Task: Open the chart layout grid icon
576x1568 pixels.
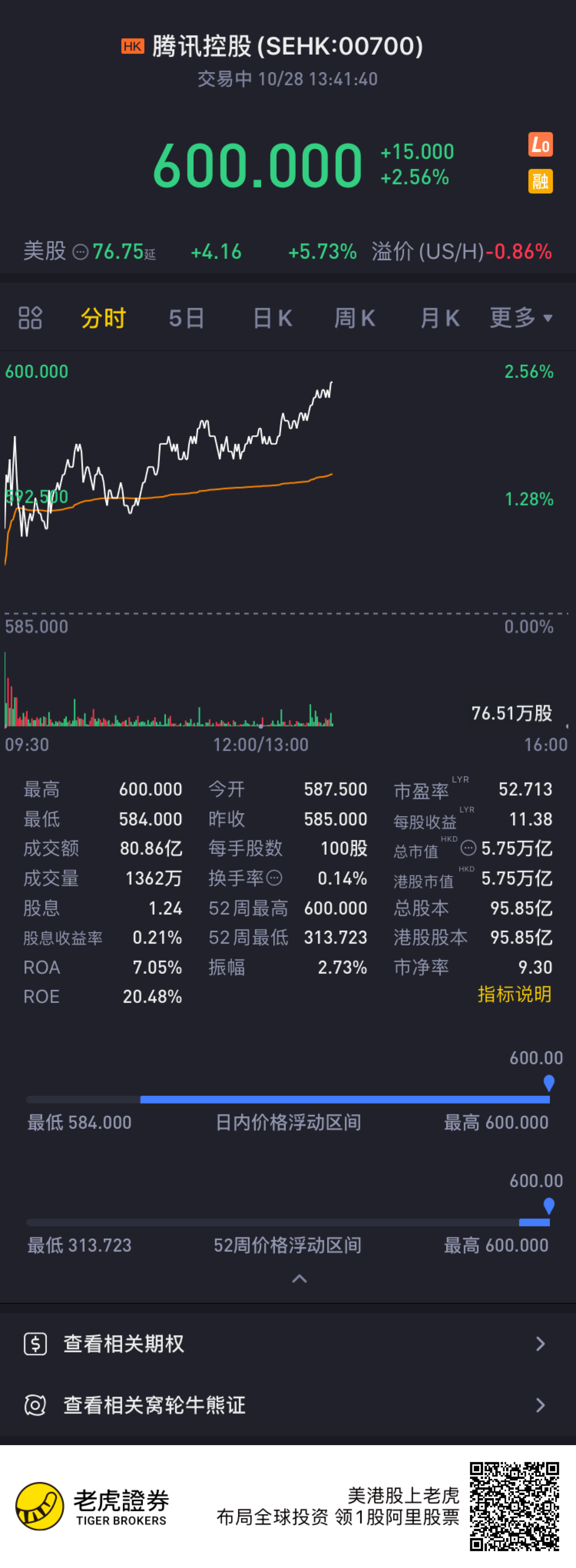Action: 30,318
